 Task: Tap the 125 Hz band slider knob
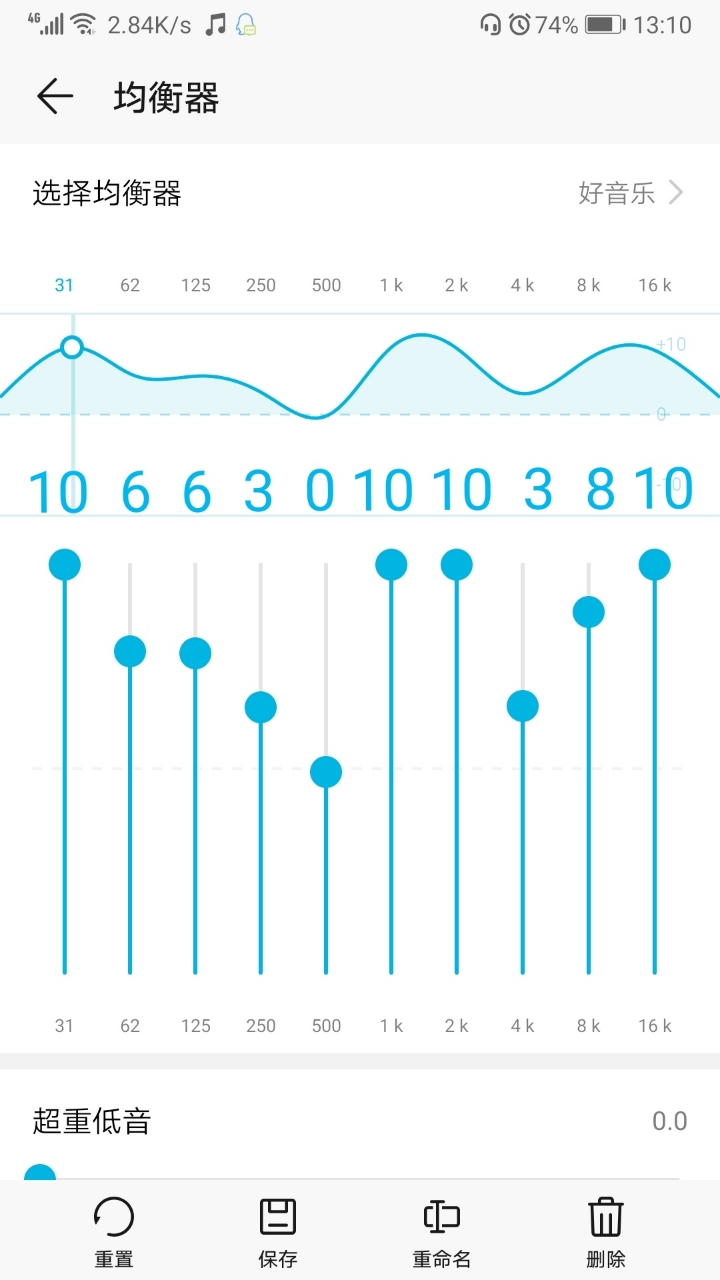point(195,654)
